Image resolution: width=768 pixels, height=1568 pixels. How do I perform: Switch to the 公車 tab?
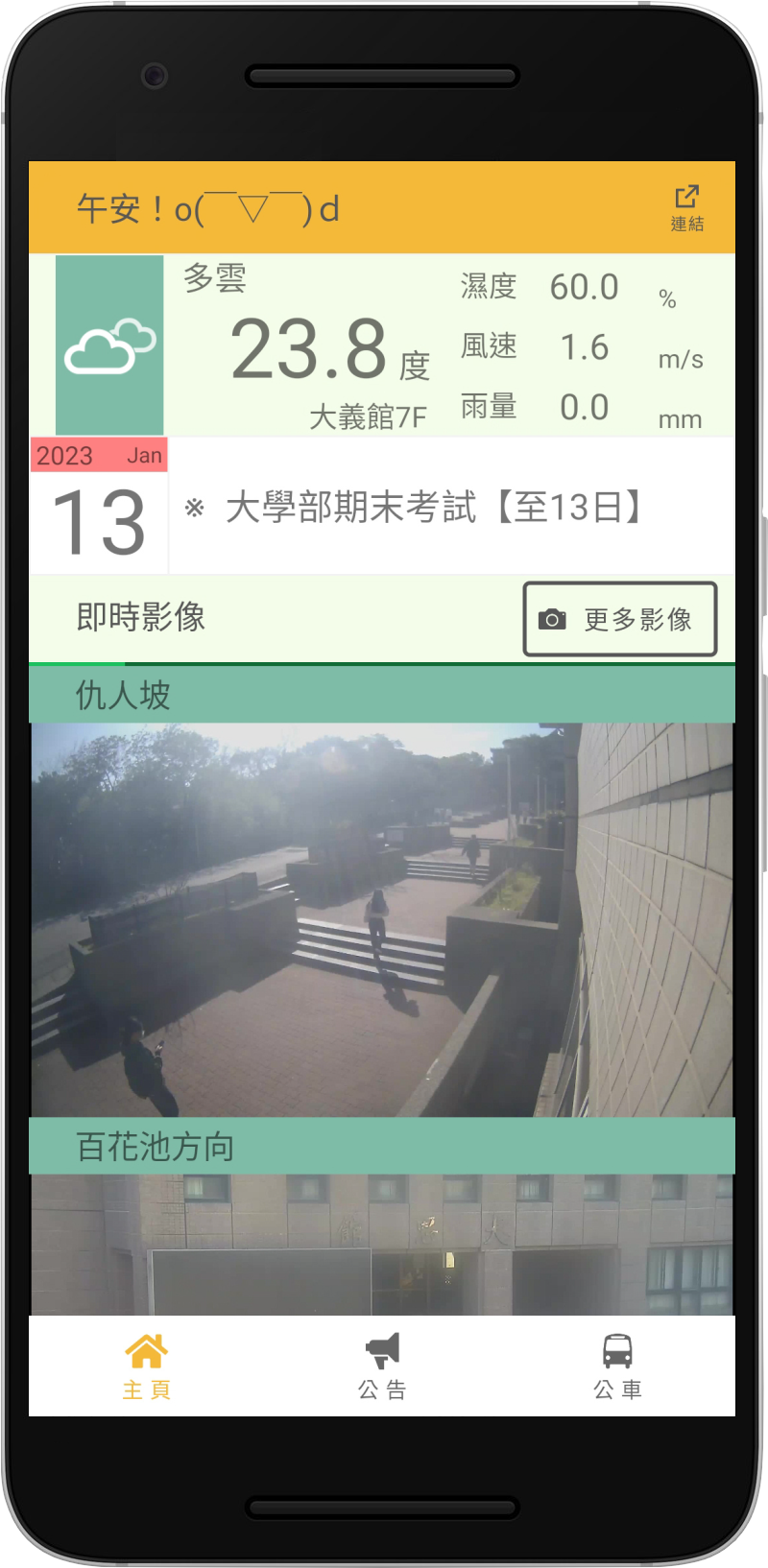[617, 1366]
